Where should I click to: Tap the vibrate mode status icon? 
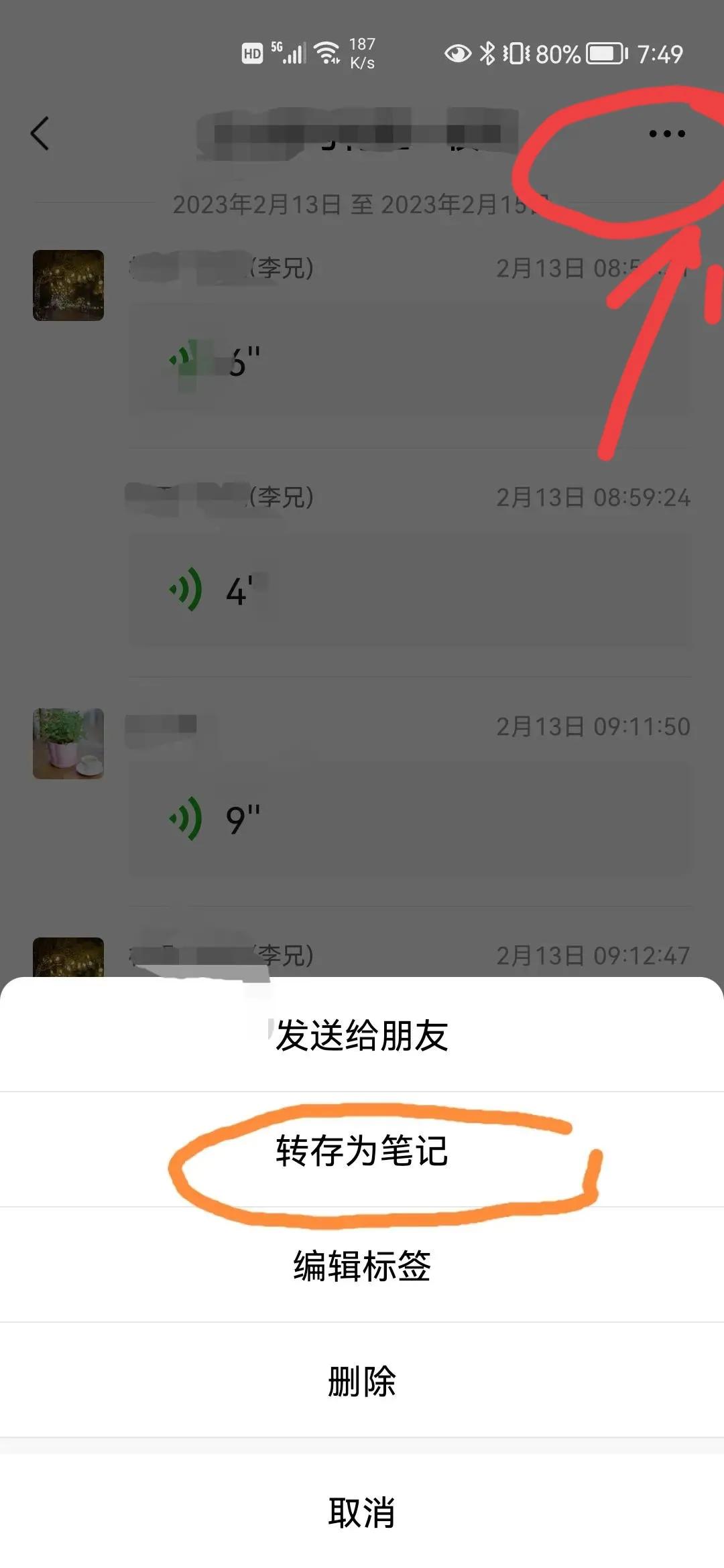point(518,52)
